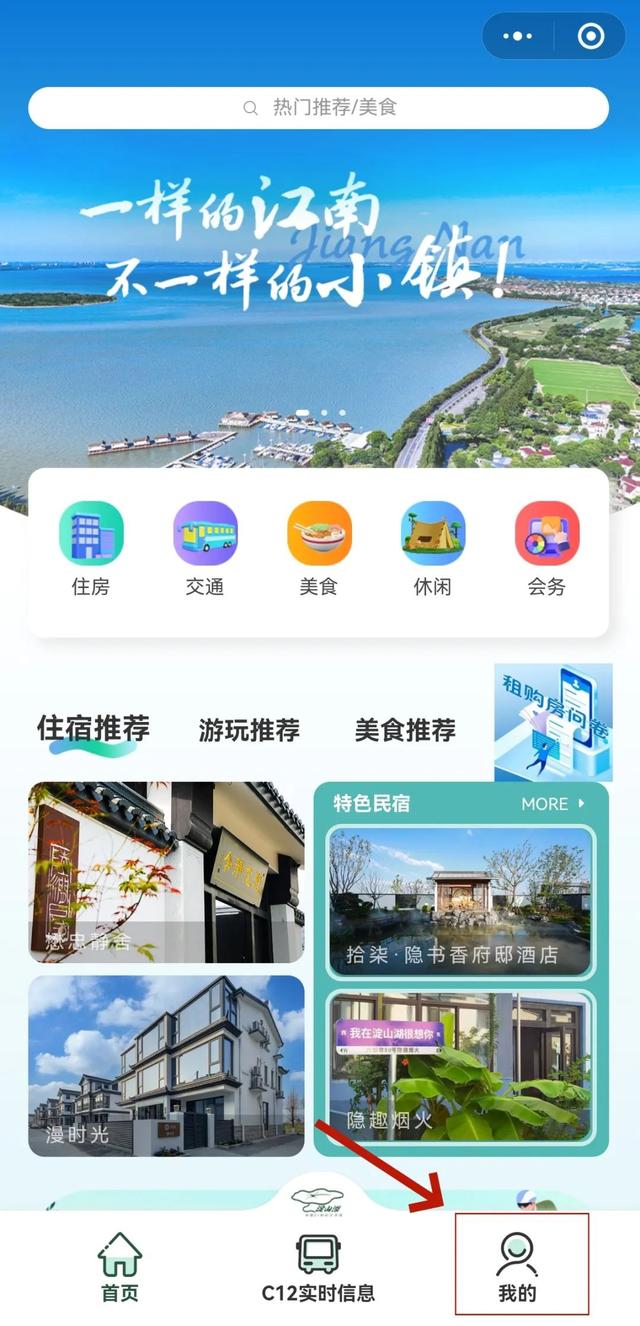This screenshot has height=1326, width=640.
Task: View MORE 特色民宿 listings
Action: point(553,804)
